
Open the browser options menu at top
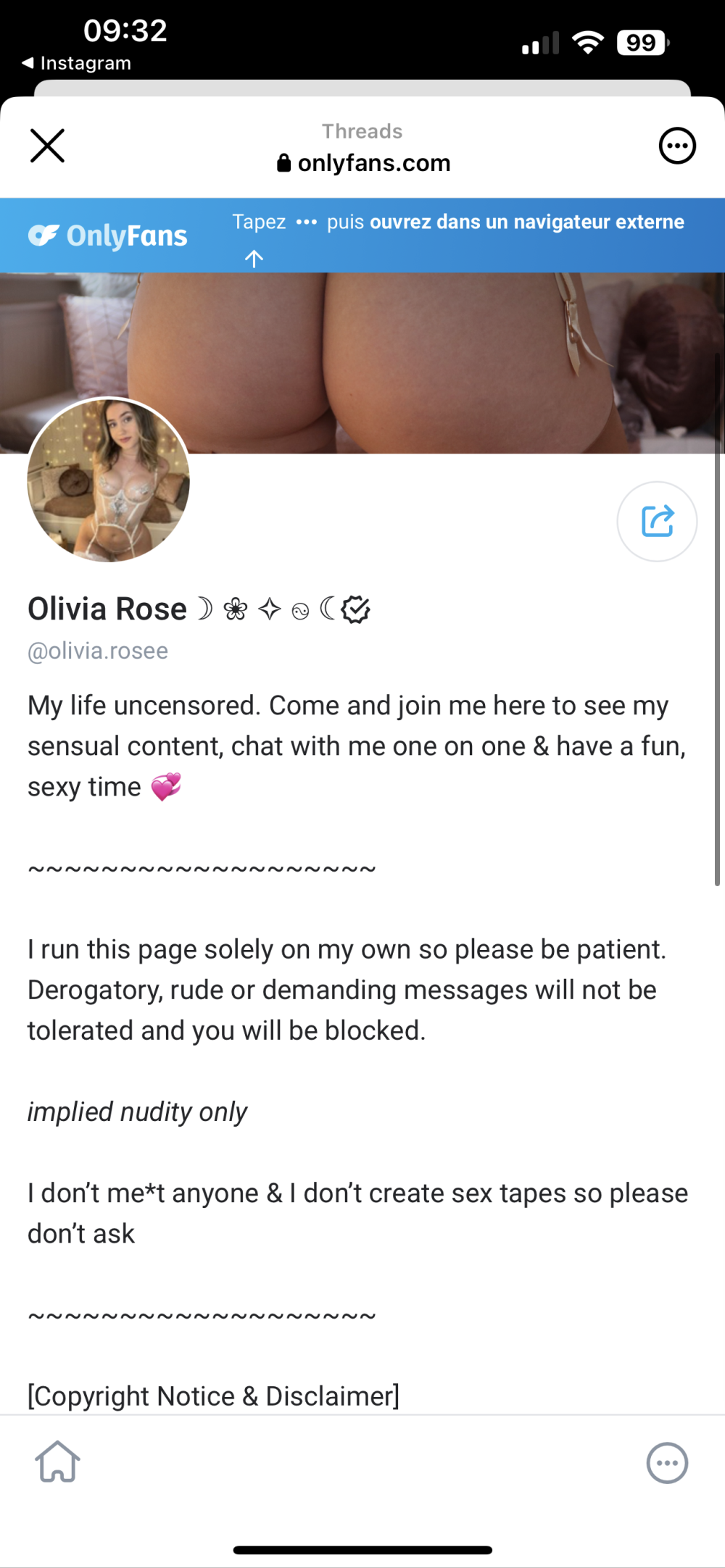677,146
